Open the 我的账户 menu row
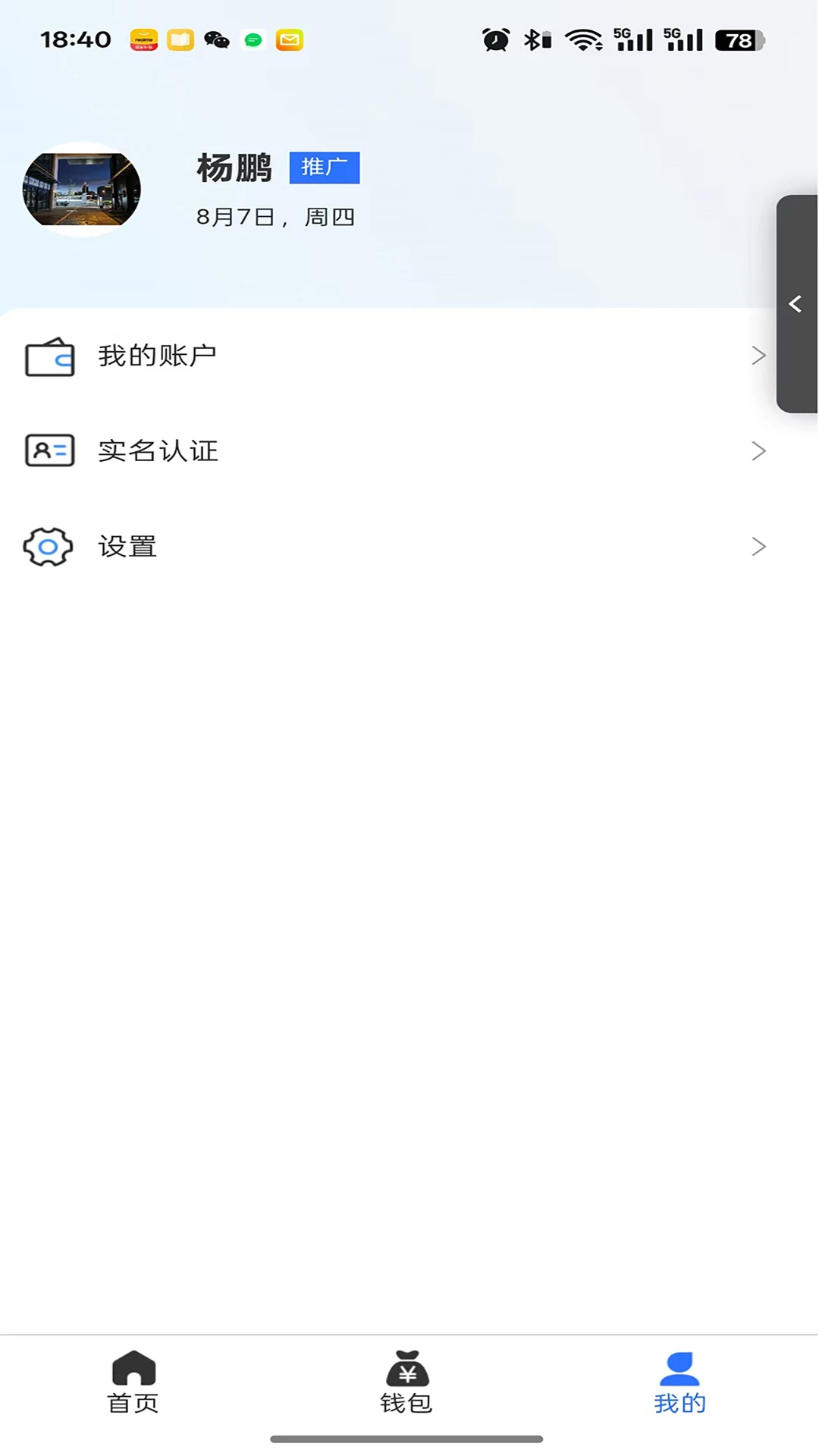Image resolution: width=819 pixels, height=1456 pixels. tap(379, 355)
